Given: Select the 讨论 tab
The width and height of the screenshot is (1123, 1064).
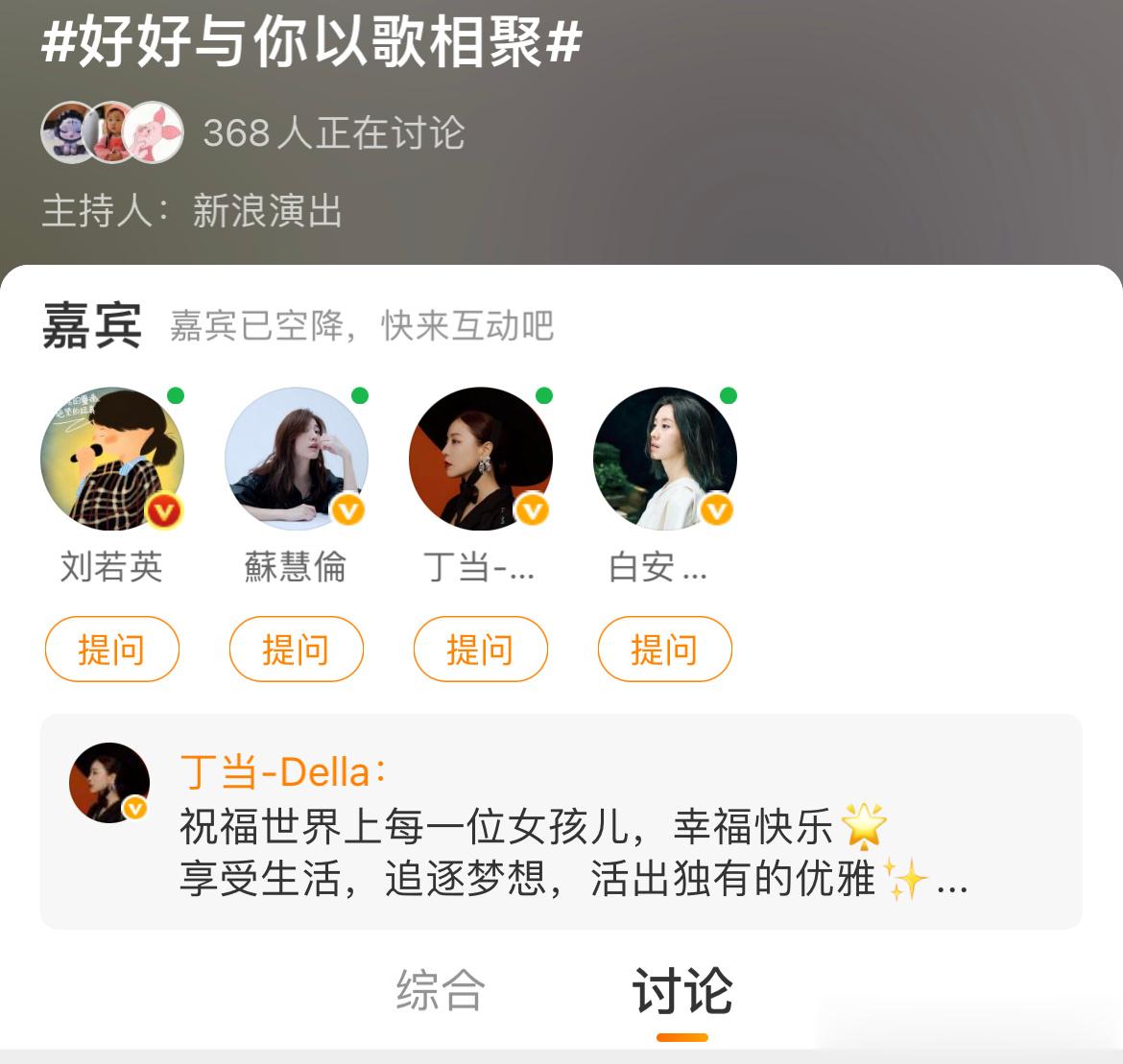Looking at the screenshot, I should click(x=682, y=992).
